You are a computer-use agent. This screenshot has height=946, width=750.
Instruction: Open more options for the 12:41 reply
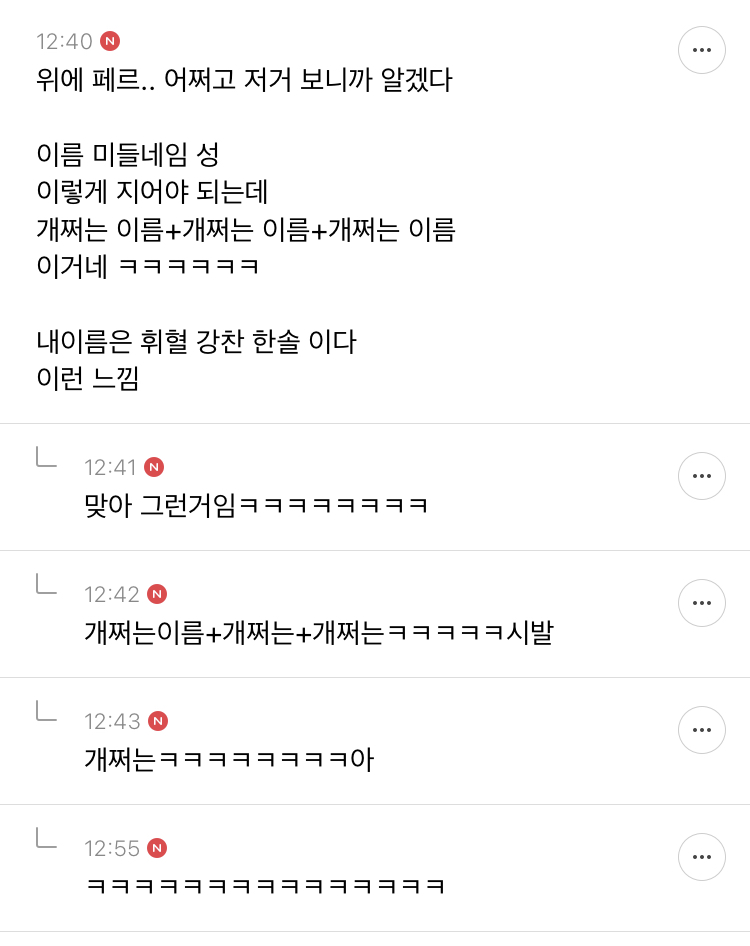(702, 476)
